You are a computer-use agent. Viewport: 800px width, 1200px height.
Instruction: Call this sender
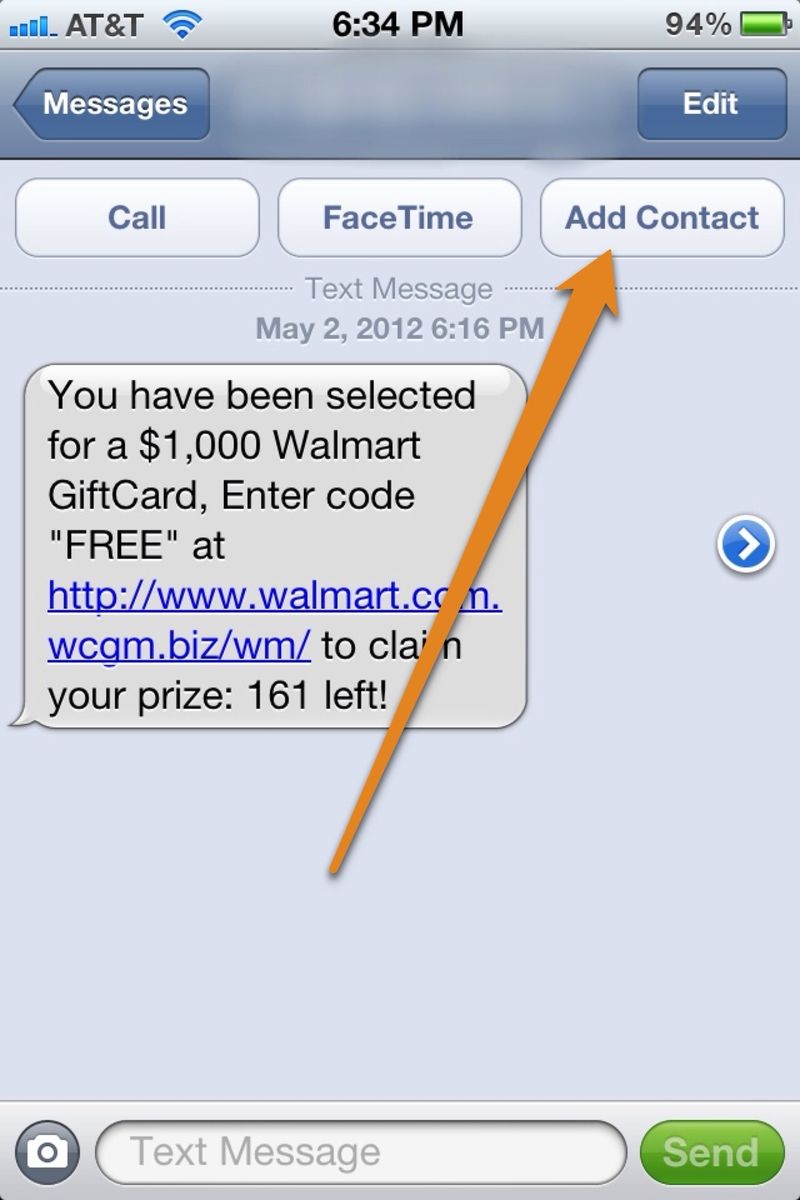(x=137, y=218)
